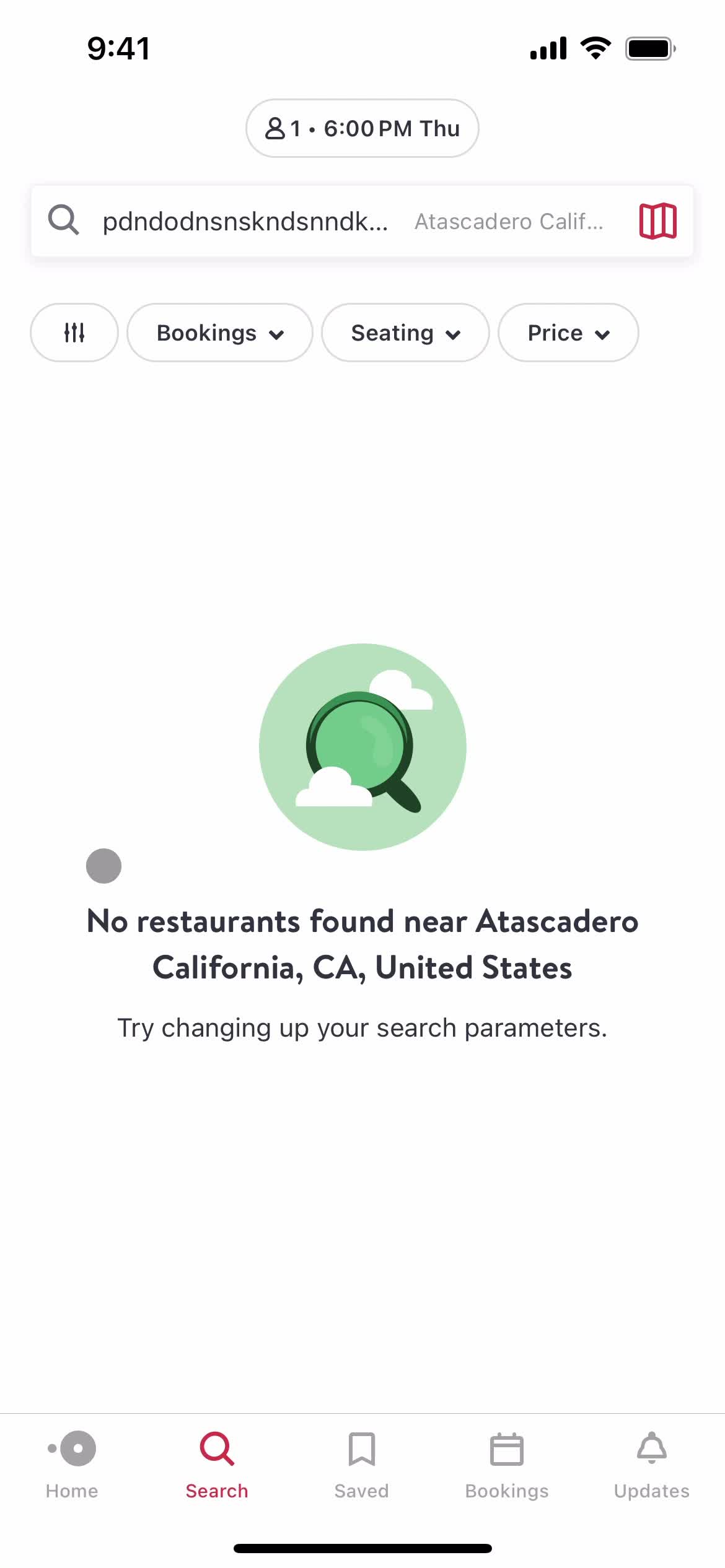
Task: Open party size and time selector
Action: pos(362,128)
